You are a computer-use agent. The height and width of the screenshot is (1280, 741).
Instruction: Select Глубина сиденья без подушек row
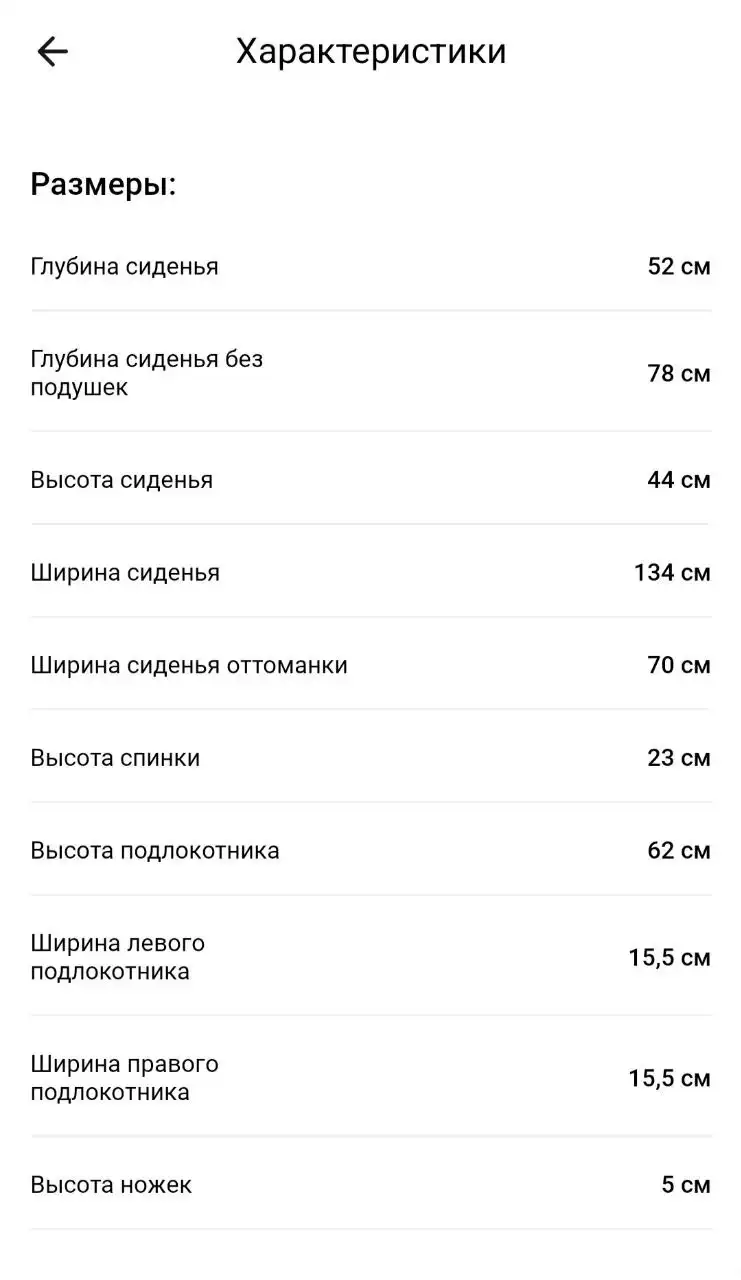pos(148,373)
